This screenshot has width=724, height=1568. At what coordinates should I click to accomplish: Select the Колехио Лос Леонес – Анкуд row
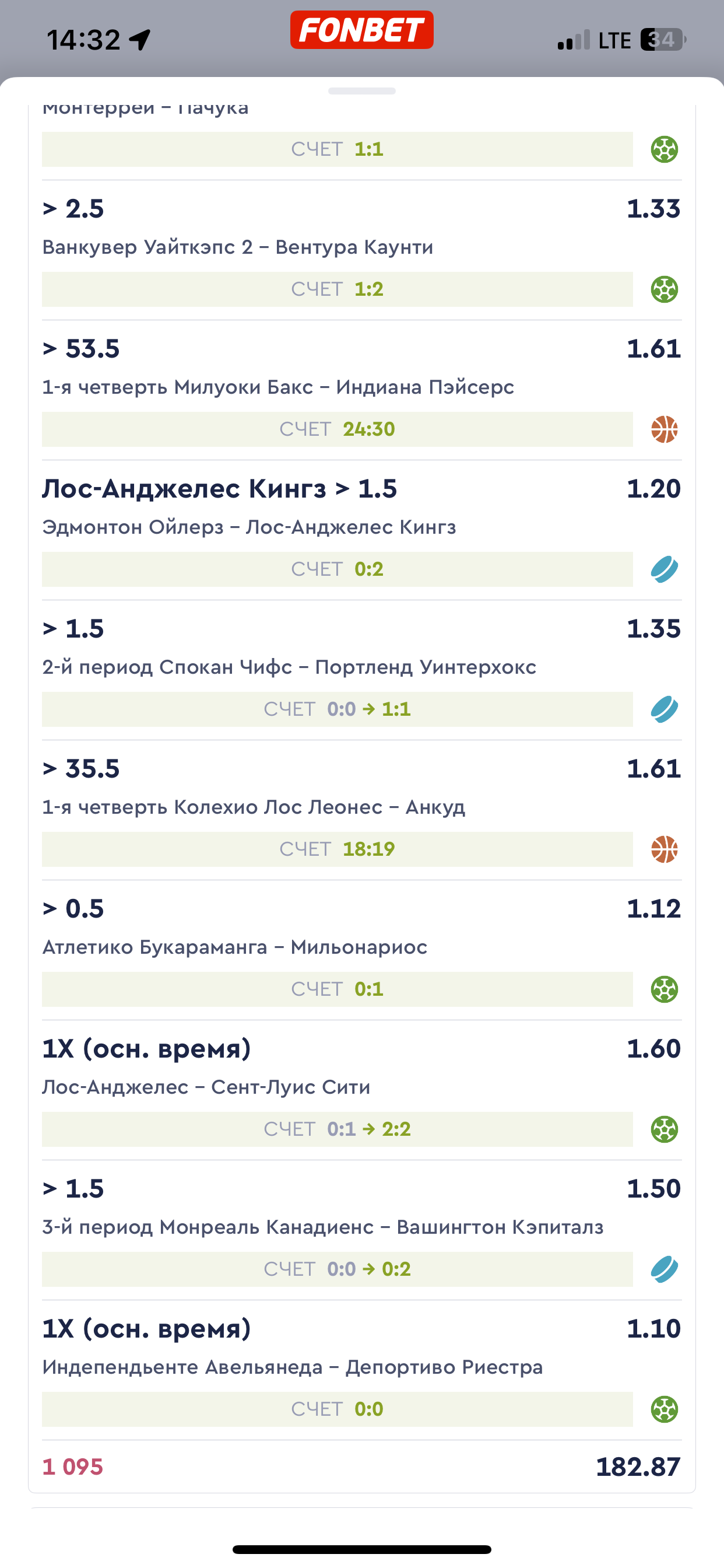pyautogui.click(x=362, y=810)
